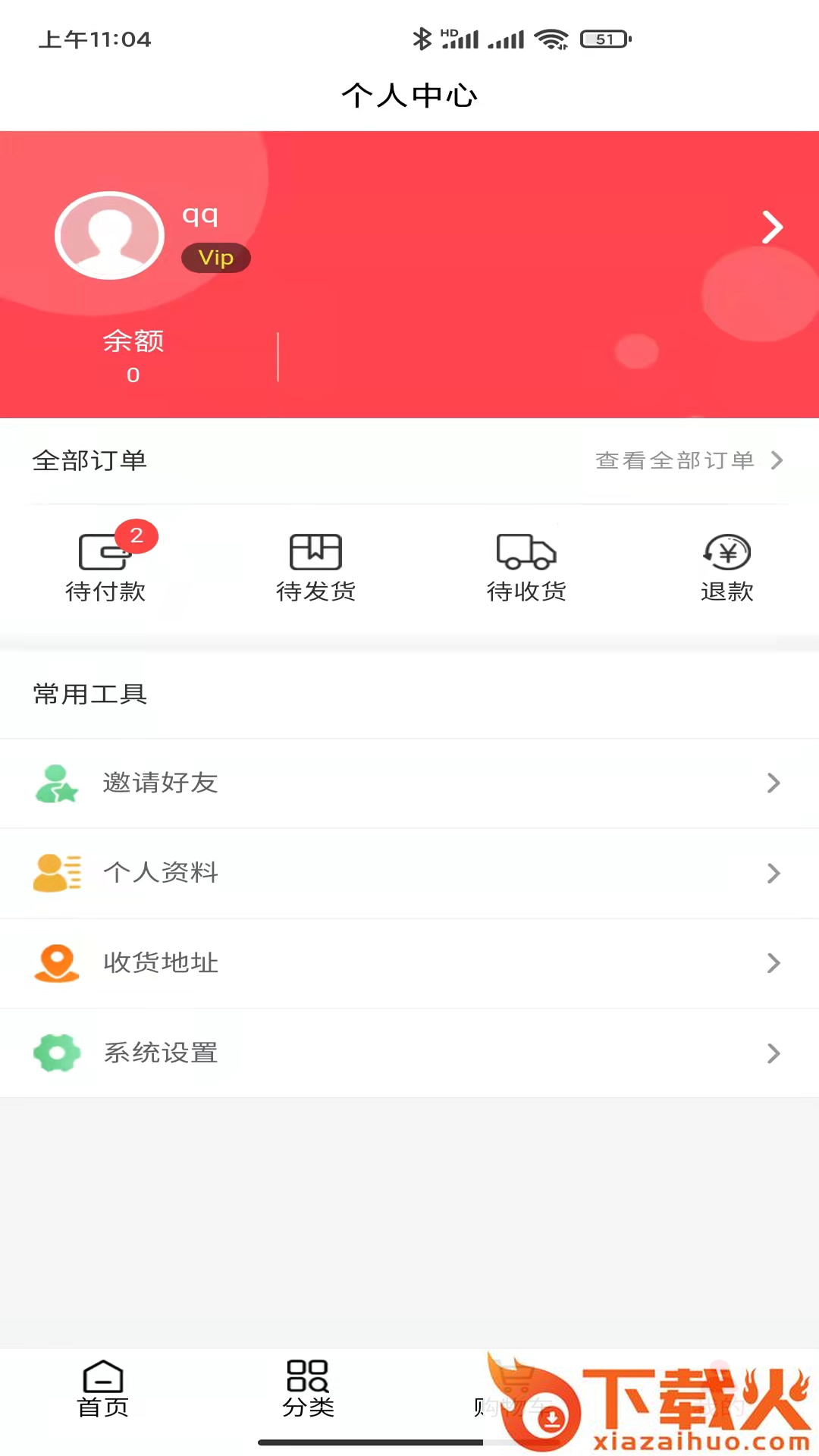This screenshot has width=819, height=1456.
Task: Open Personal Info (个人资料)
Action: click(x=409, y=873)
